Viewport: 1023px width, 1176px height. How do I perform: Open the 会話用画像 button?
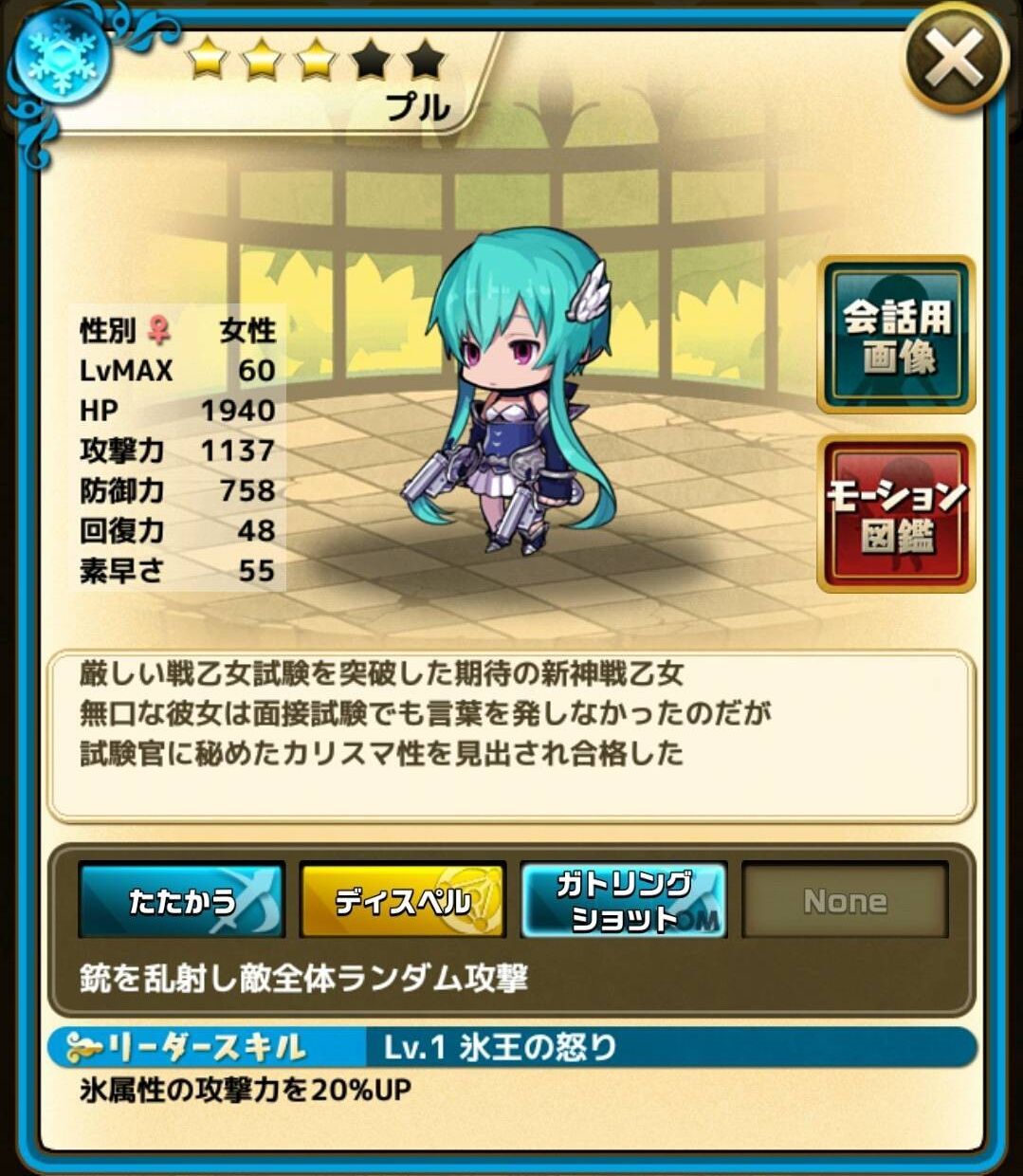point(896,335)
